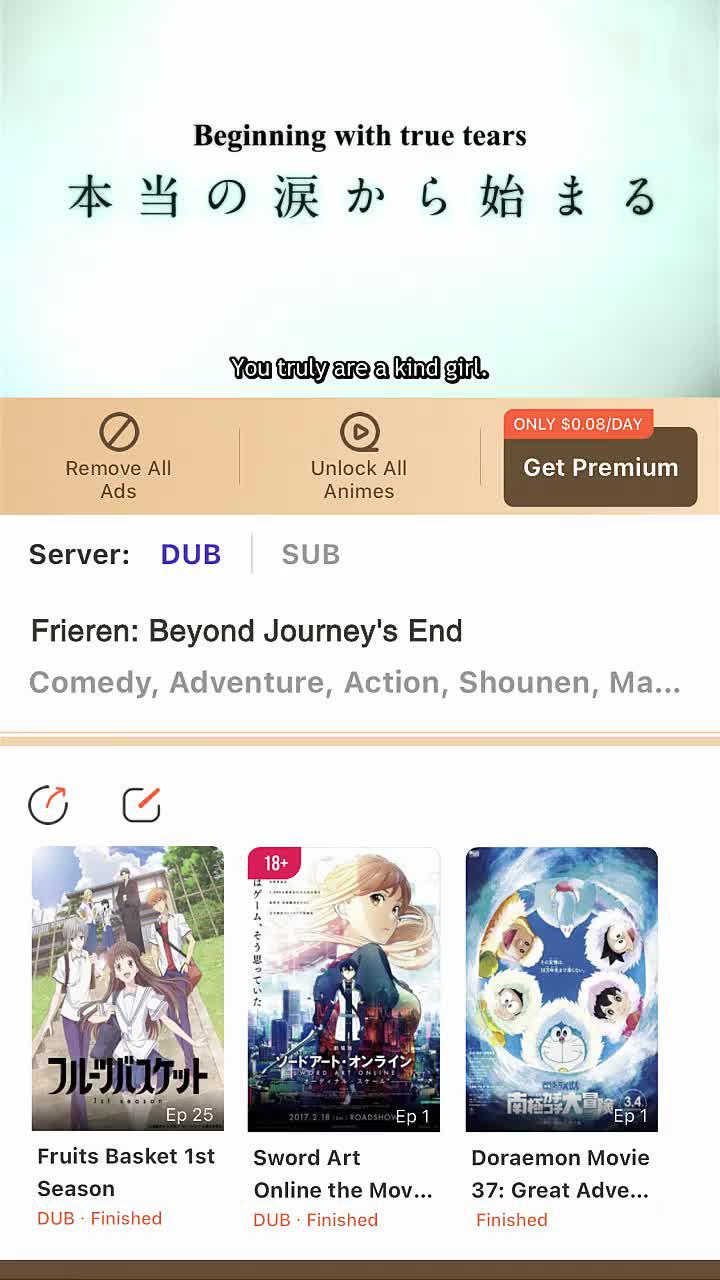Tap the pencil edit icon
The image size is (720, 1280).
(x=141, y=805)
